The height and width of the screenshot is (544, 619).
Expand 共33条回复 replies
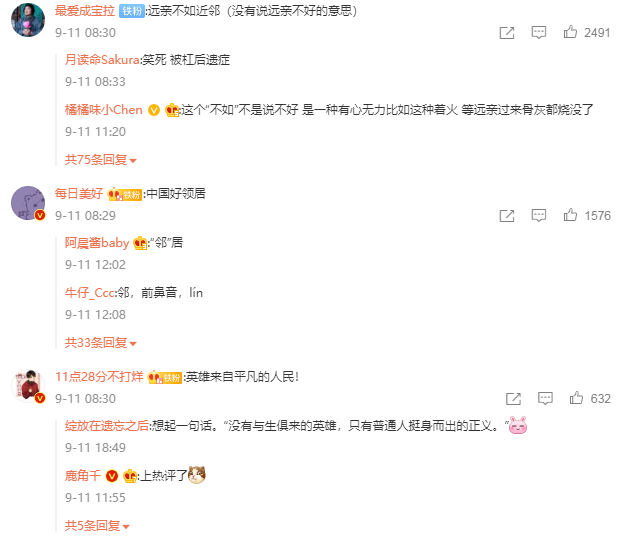100,342
